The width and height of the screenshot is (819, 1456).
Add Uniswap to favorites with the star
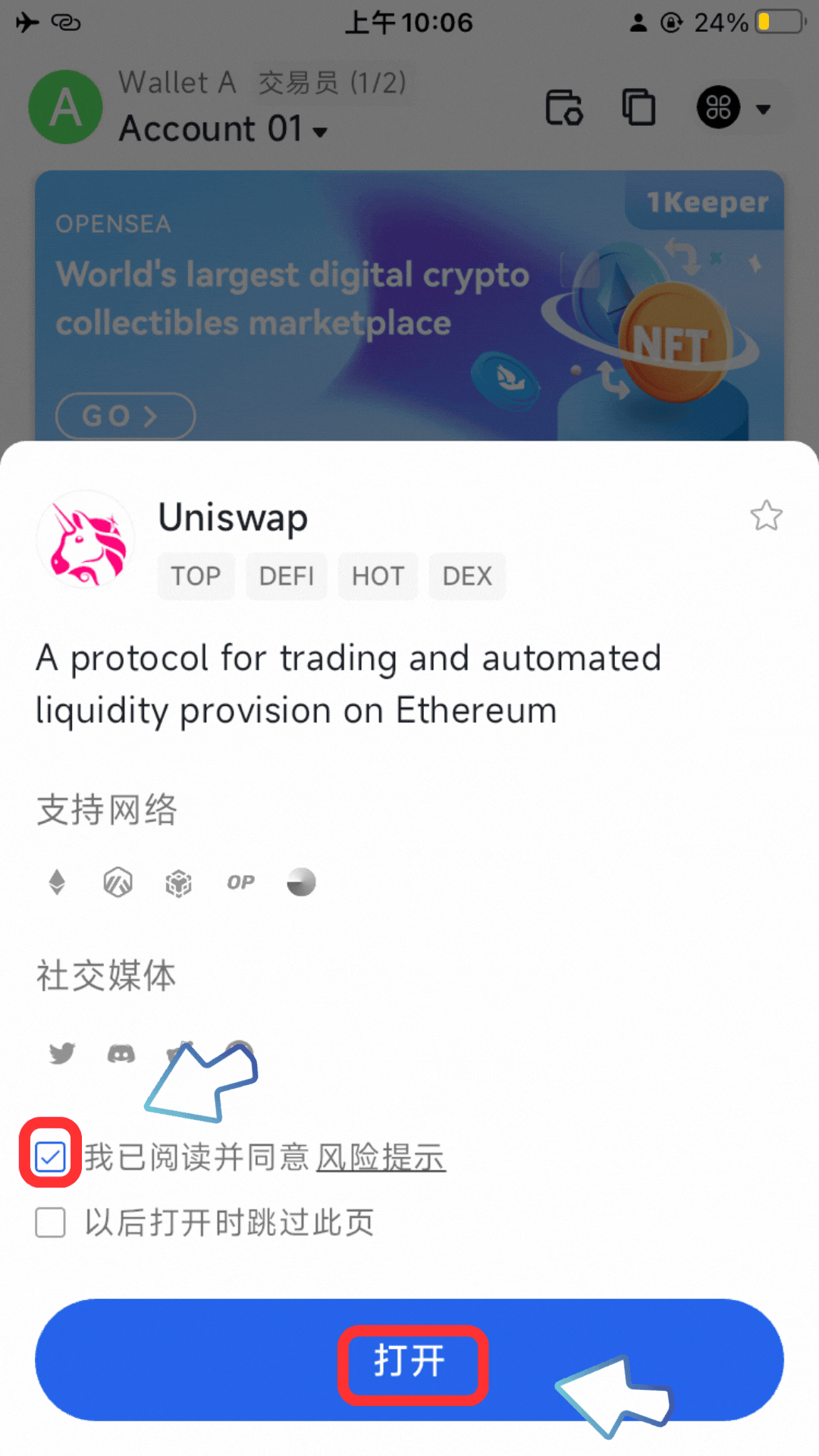point(766,516)
